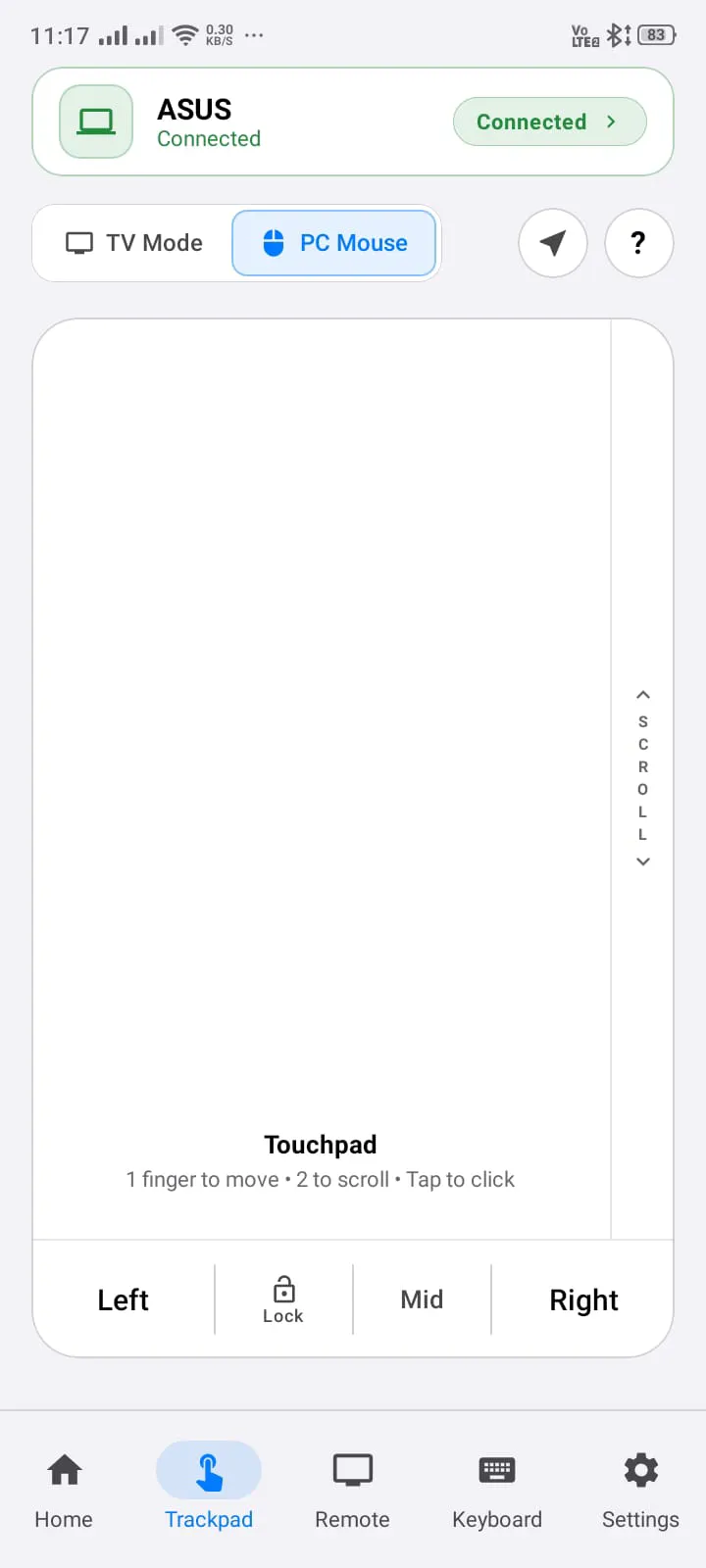Tap the Mid mouse button
This screenshot has height=1568, width=706.
pos(422,1299)
